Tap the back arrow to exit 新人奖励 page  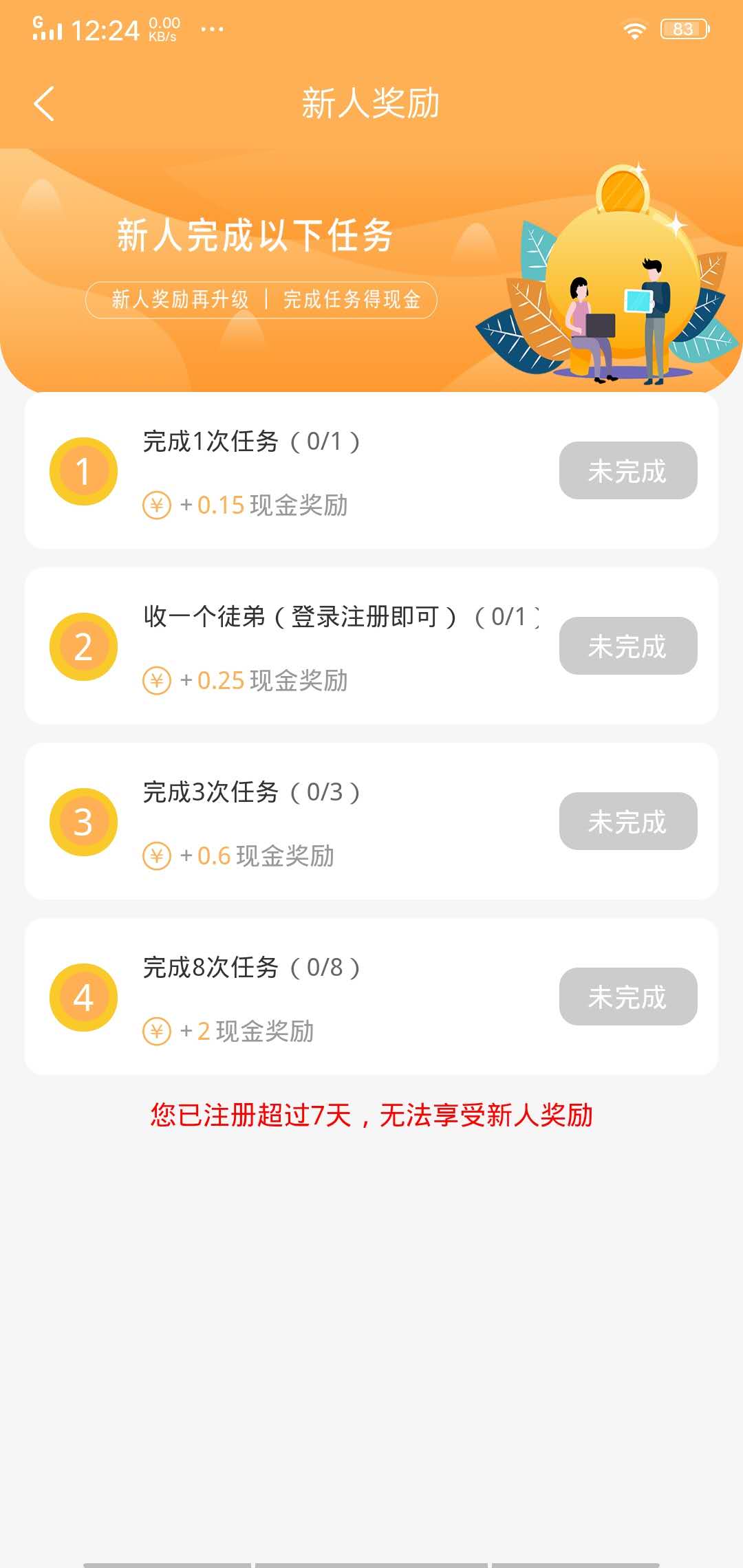click(44, 102)
